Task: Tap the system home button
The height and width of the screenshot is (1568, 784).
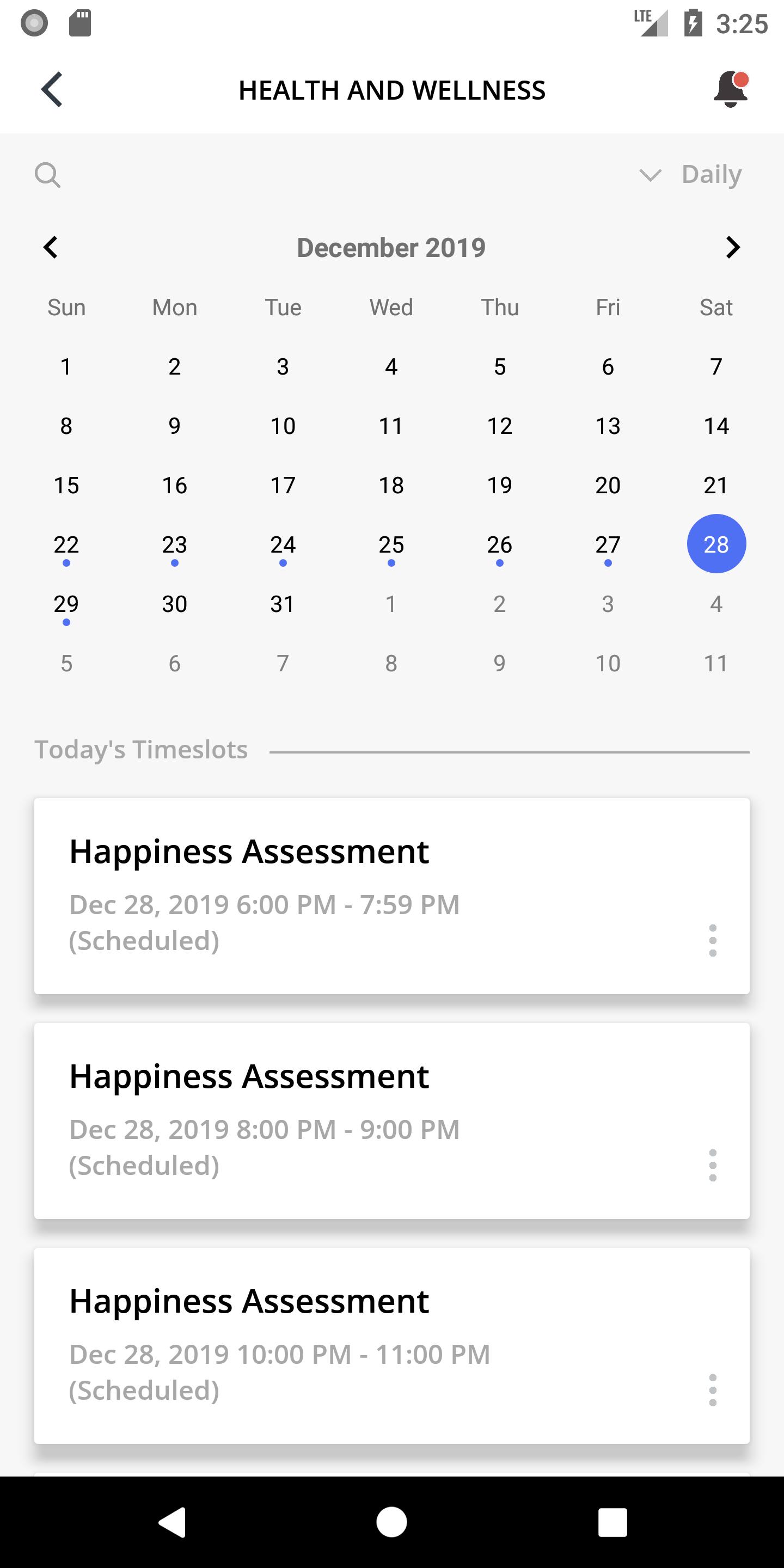Action: [x=391, y=1522]
